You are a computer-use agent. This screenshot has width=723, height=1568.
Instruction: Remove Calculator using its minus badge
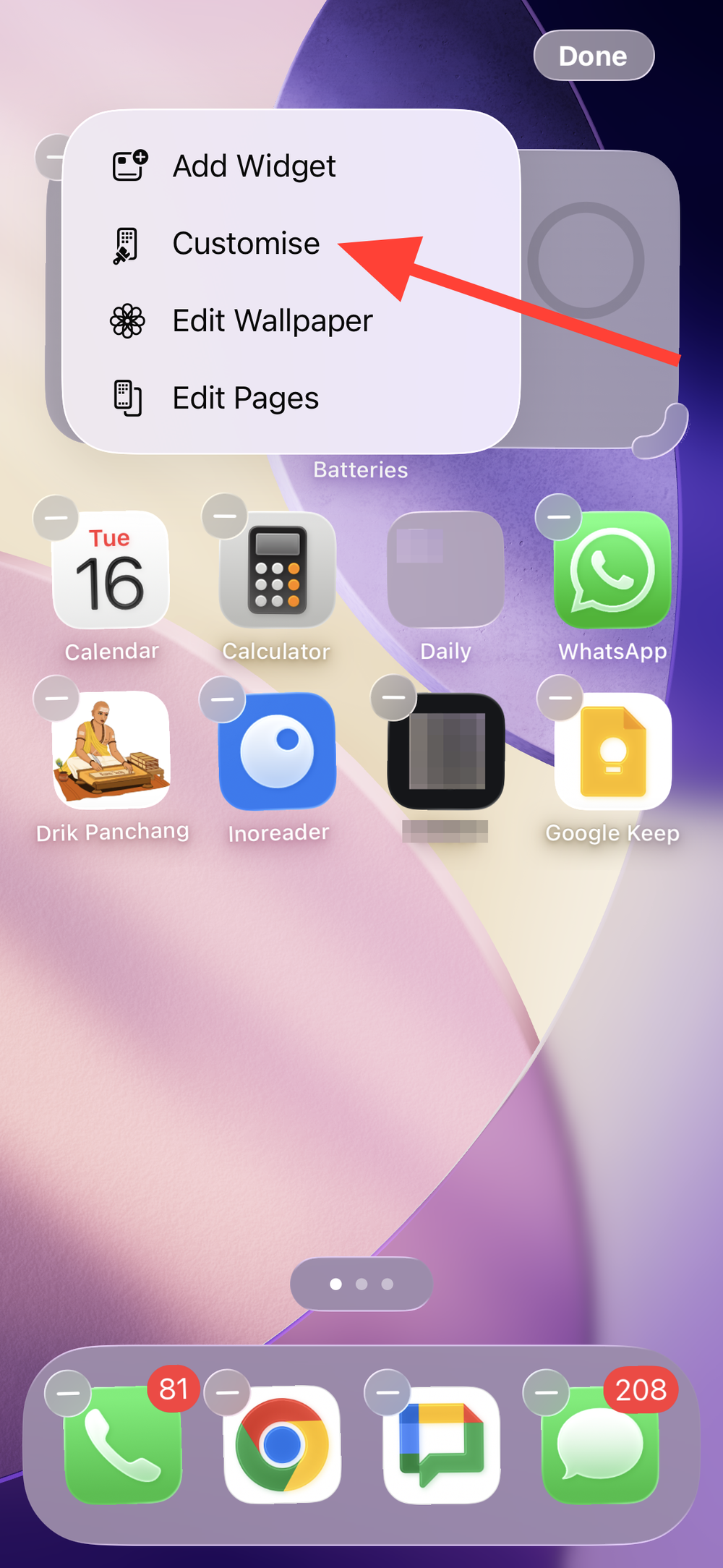(x=225, y=516)
